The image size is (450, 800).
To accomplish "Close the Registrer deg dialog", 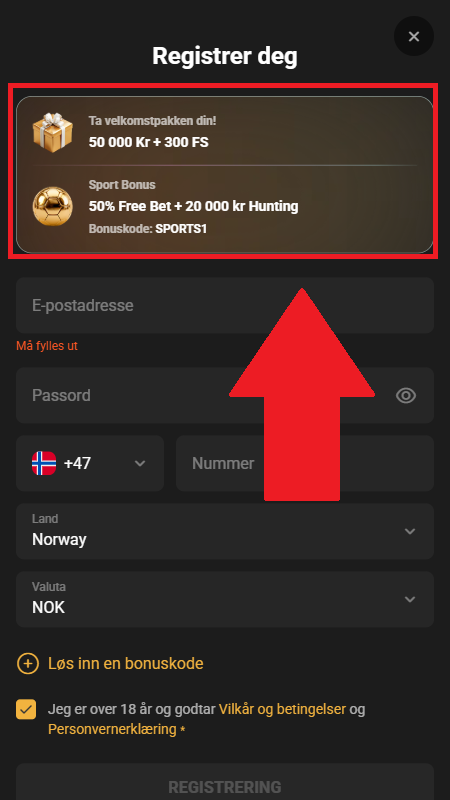I will pos(414,36).
